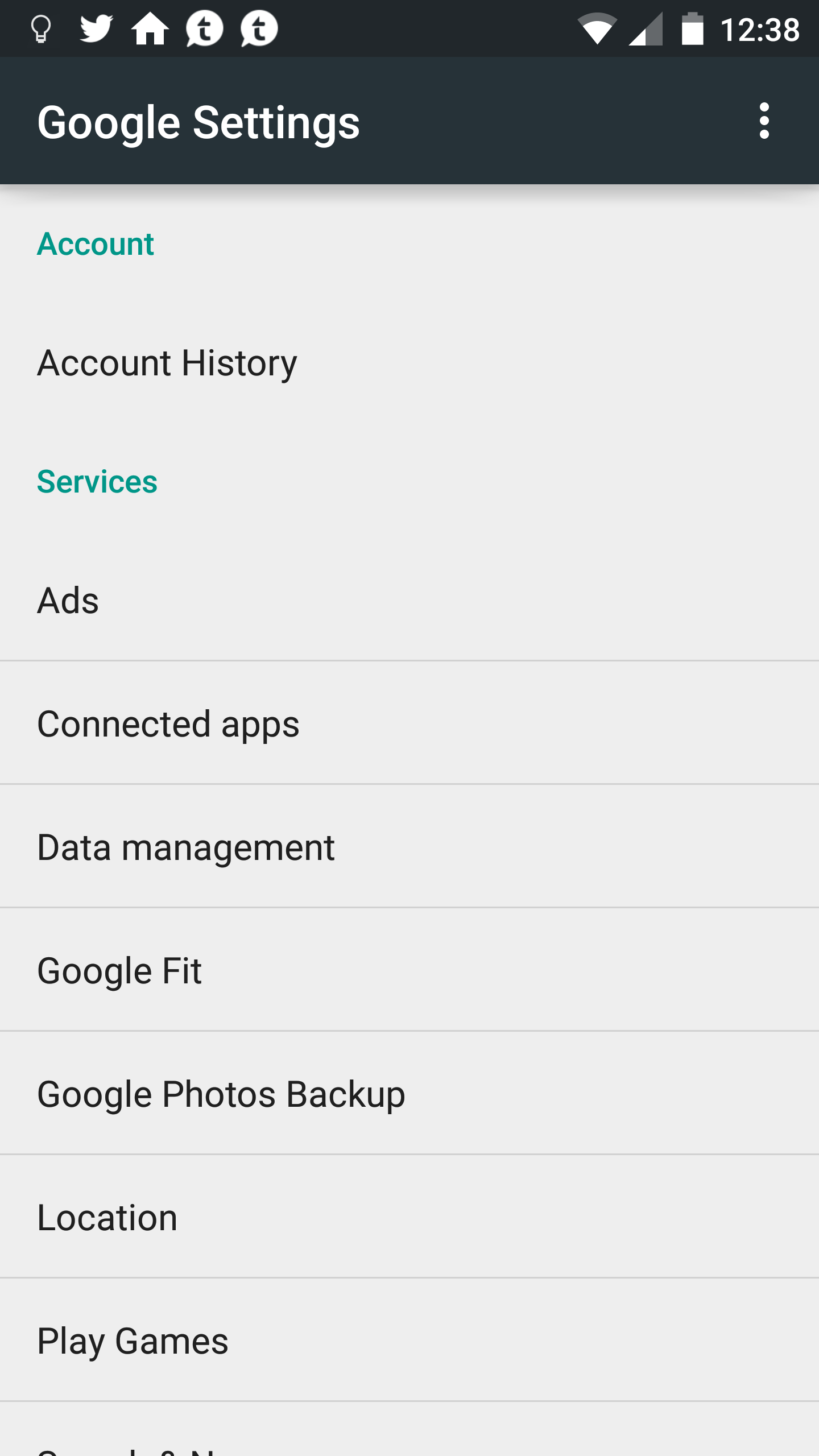Select Google Fit
This screenshot has height=1456, width=819.
[x=119, y=970]
